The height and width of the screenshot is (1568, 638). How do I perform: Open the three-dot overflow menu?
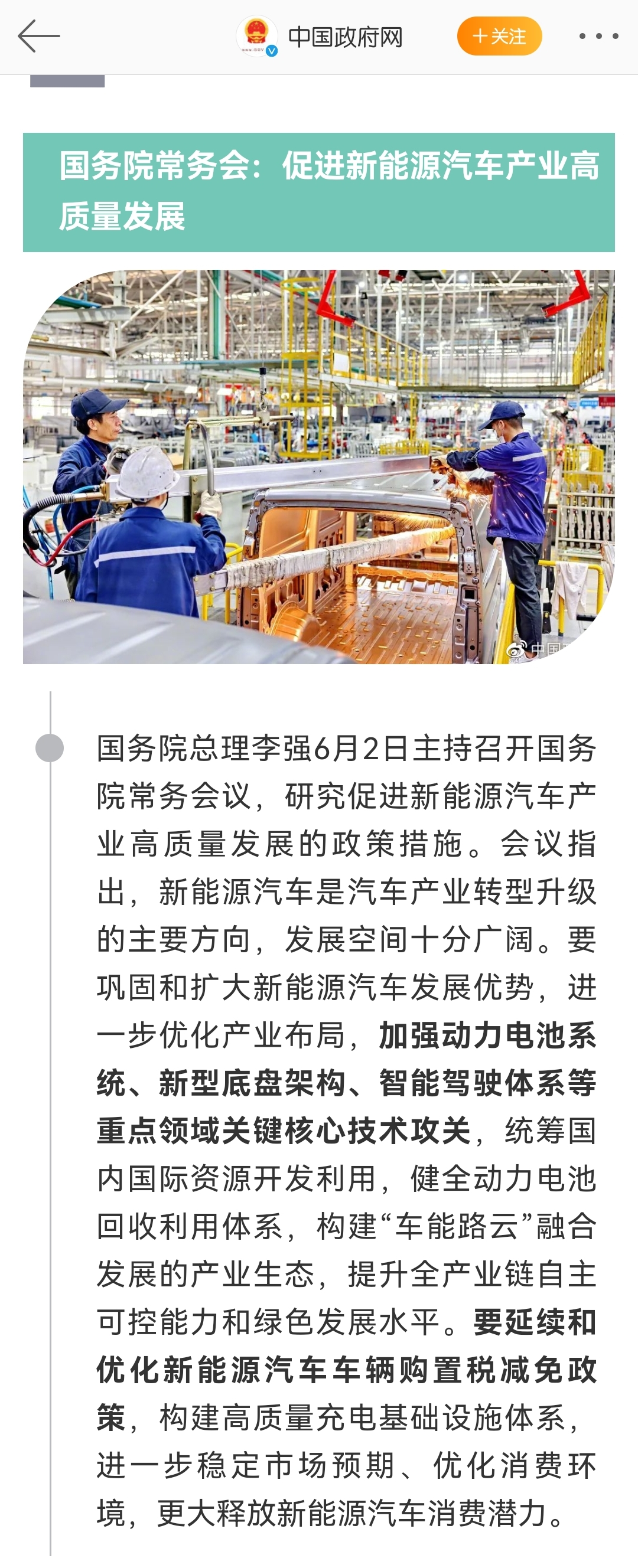pyautogui.click(x=598, y=37)
